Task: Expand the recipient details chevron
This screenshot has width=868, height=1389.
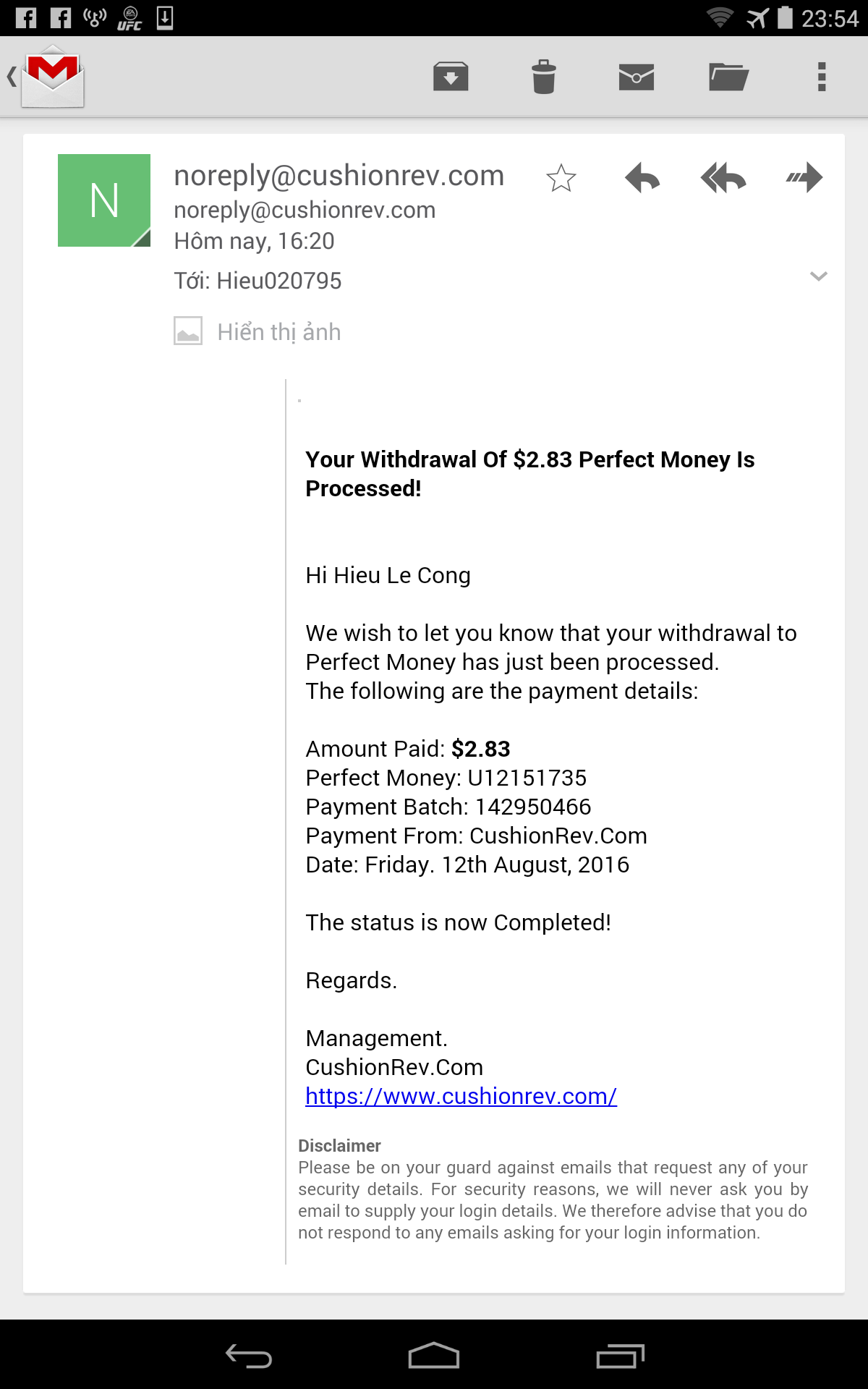Action: point(818,276)
